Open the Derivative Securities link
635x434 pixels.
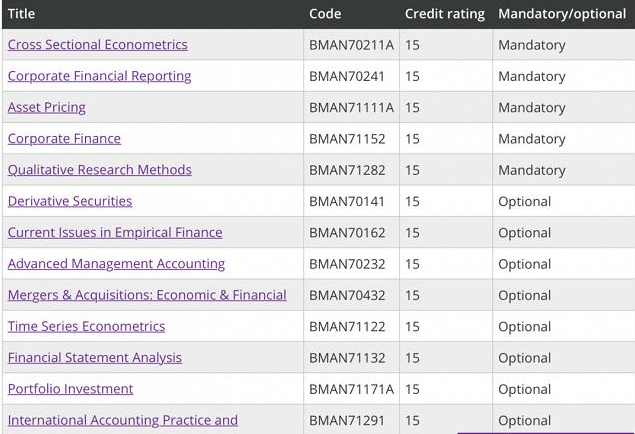[70, 201]
